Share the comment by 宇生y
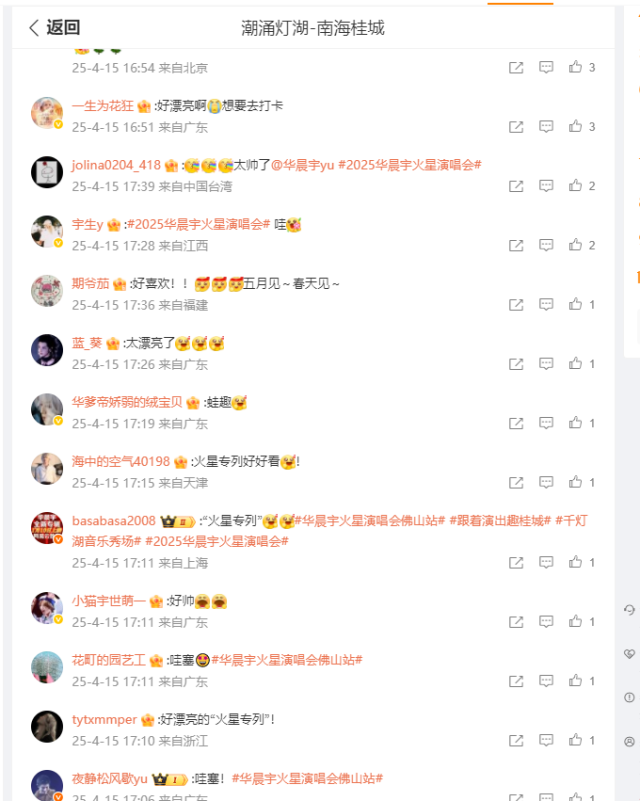640x801 pixels. tap(516, 245)
